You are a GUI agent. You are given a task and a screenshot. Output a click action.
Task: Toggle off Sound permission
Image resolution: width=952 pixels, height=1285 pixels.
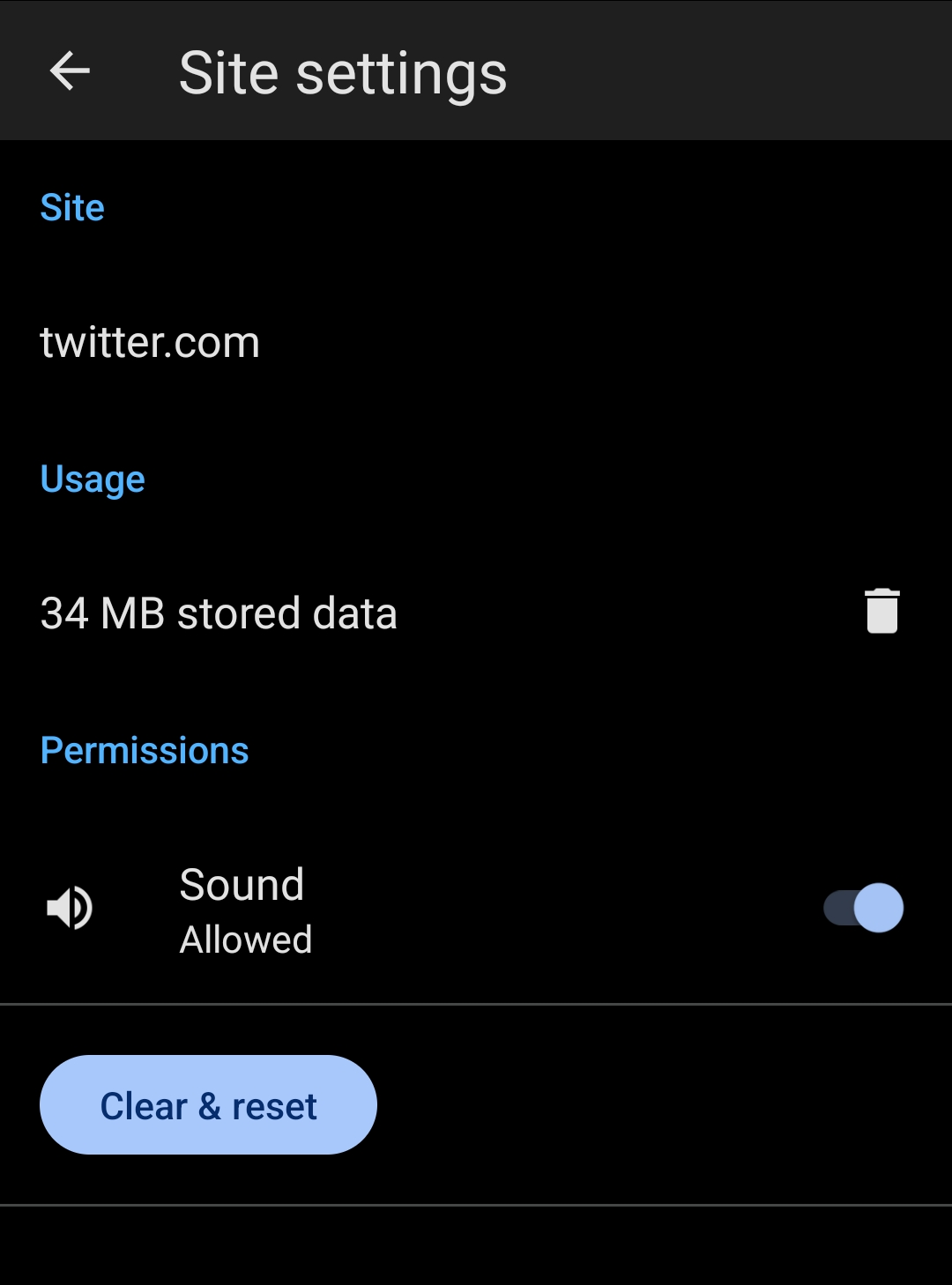[864, 908]
